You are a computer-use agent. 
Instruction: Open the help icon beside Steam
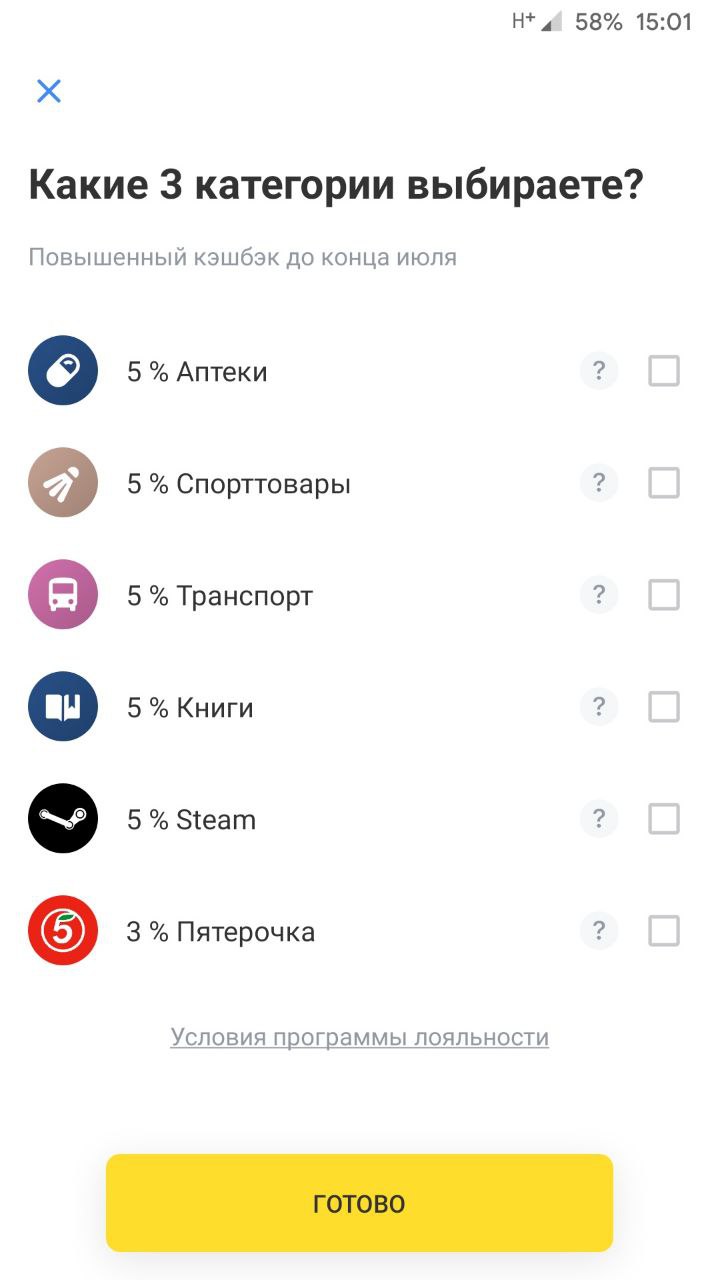[x=599, y=819]
